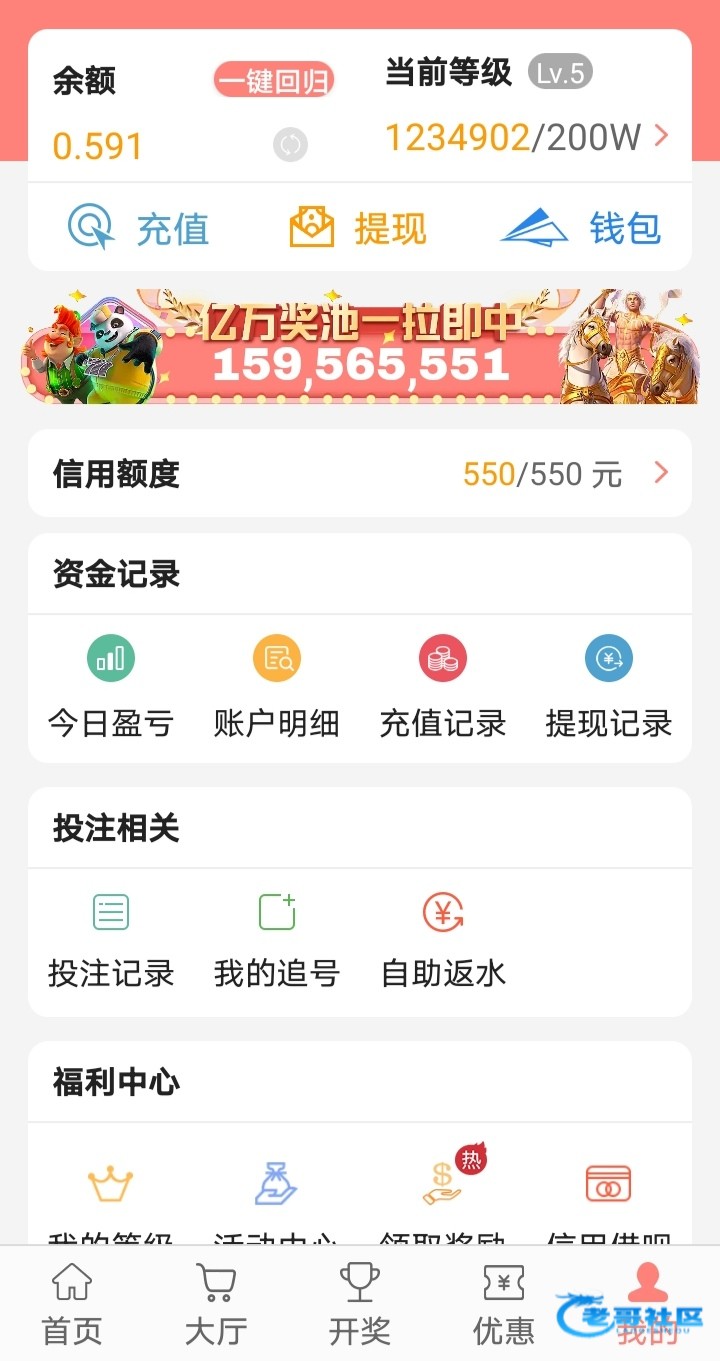The height and width of the screenshot is (1361, 720).
Task: Open the 信用额度 row
Action: click(360, 473)
